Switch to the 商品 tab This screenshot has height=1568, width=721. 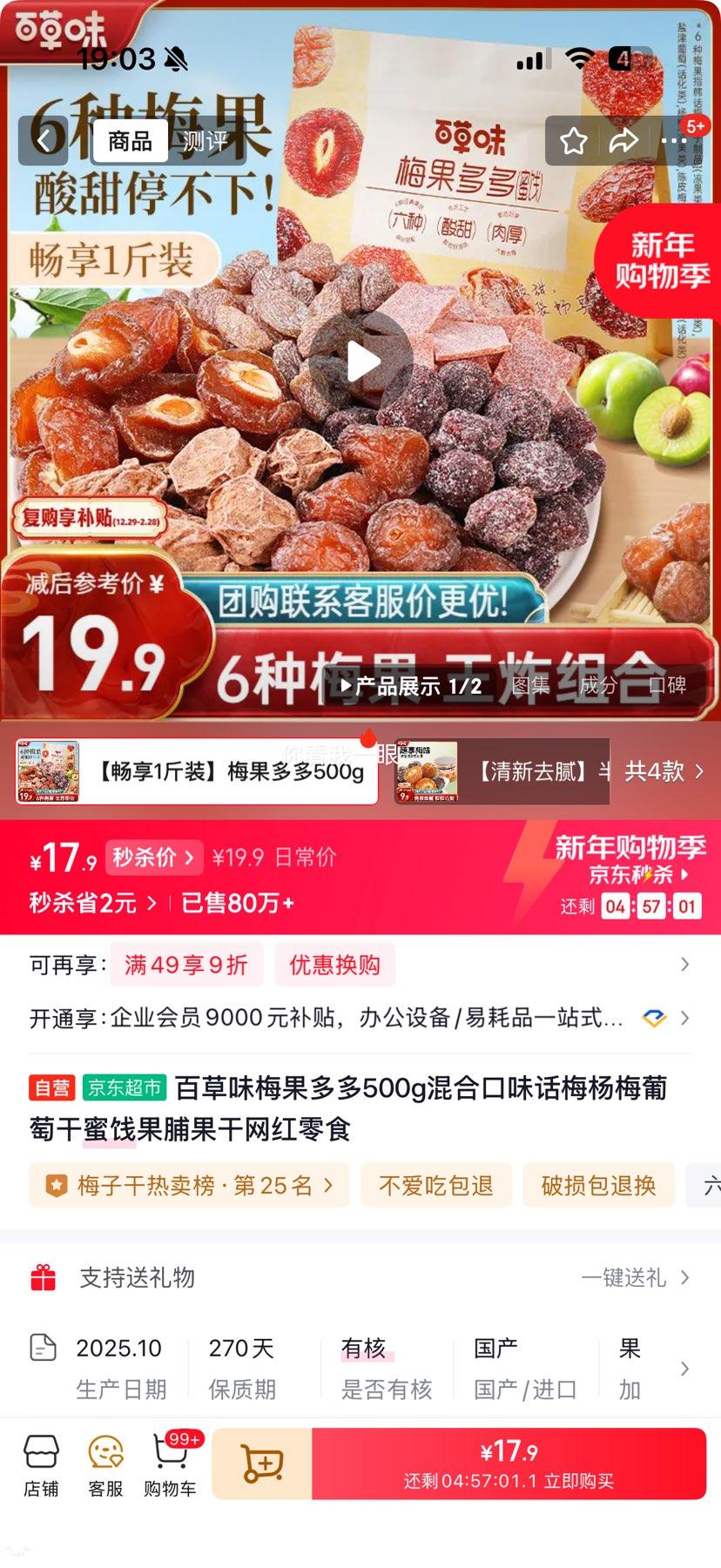tap(131, 140)
